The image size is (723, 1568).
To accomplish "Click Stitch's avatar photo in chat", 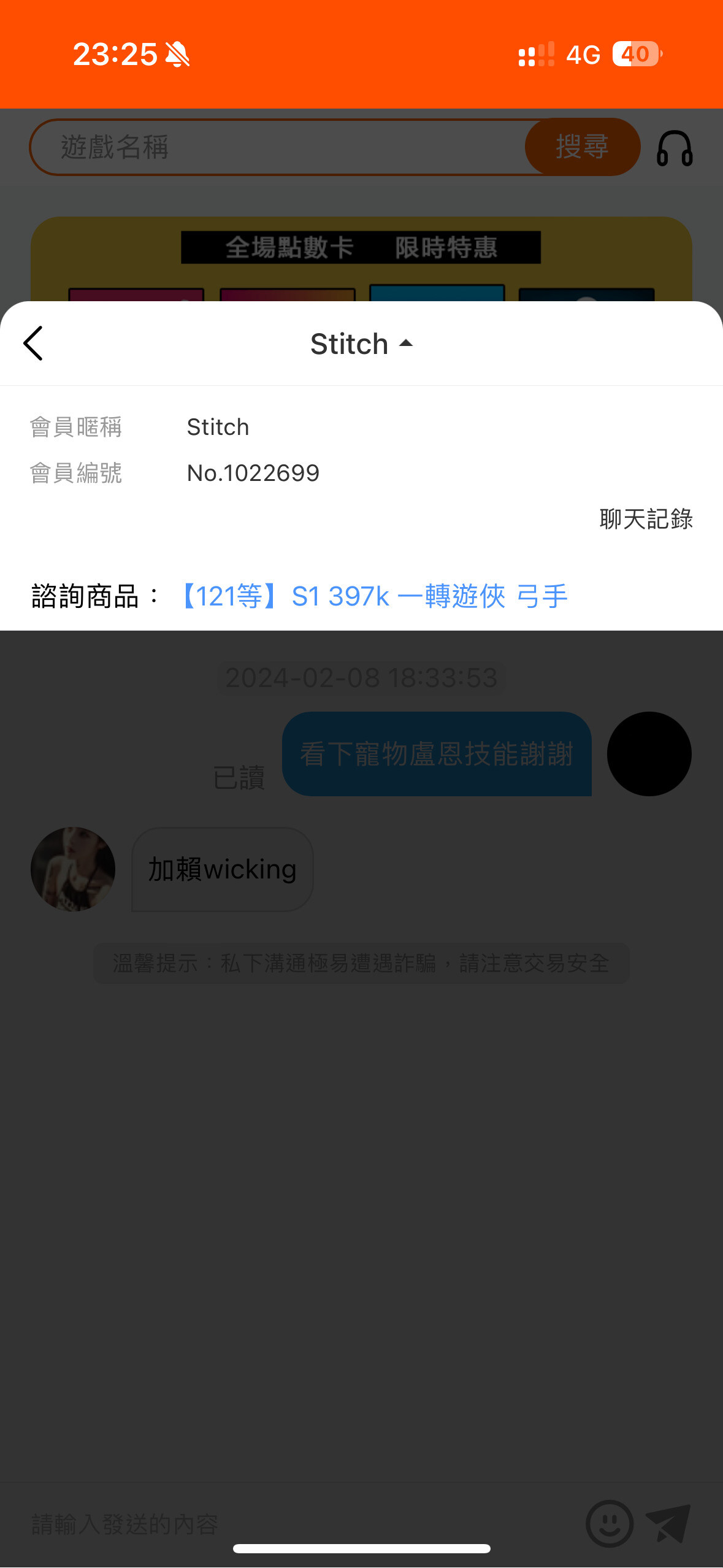I will [x=72, y=869].
